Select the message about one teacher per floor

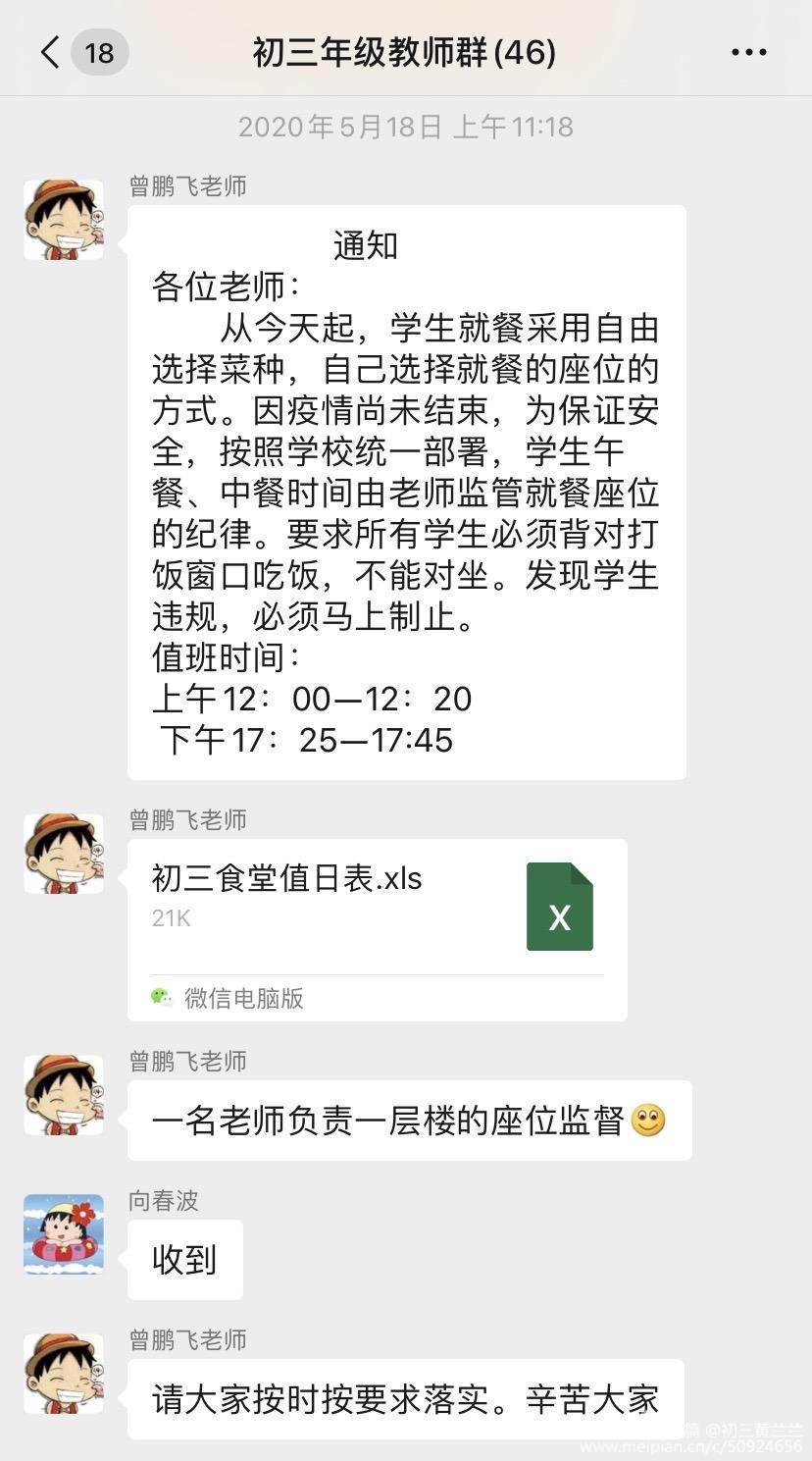click(x=406, y=1121)
